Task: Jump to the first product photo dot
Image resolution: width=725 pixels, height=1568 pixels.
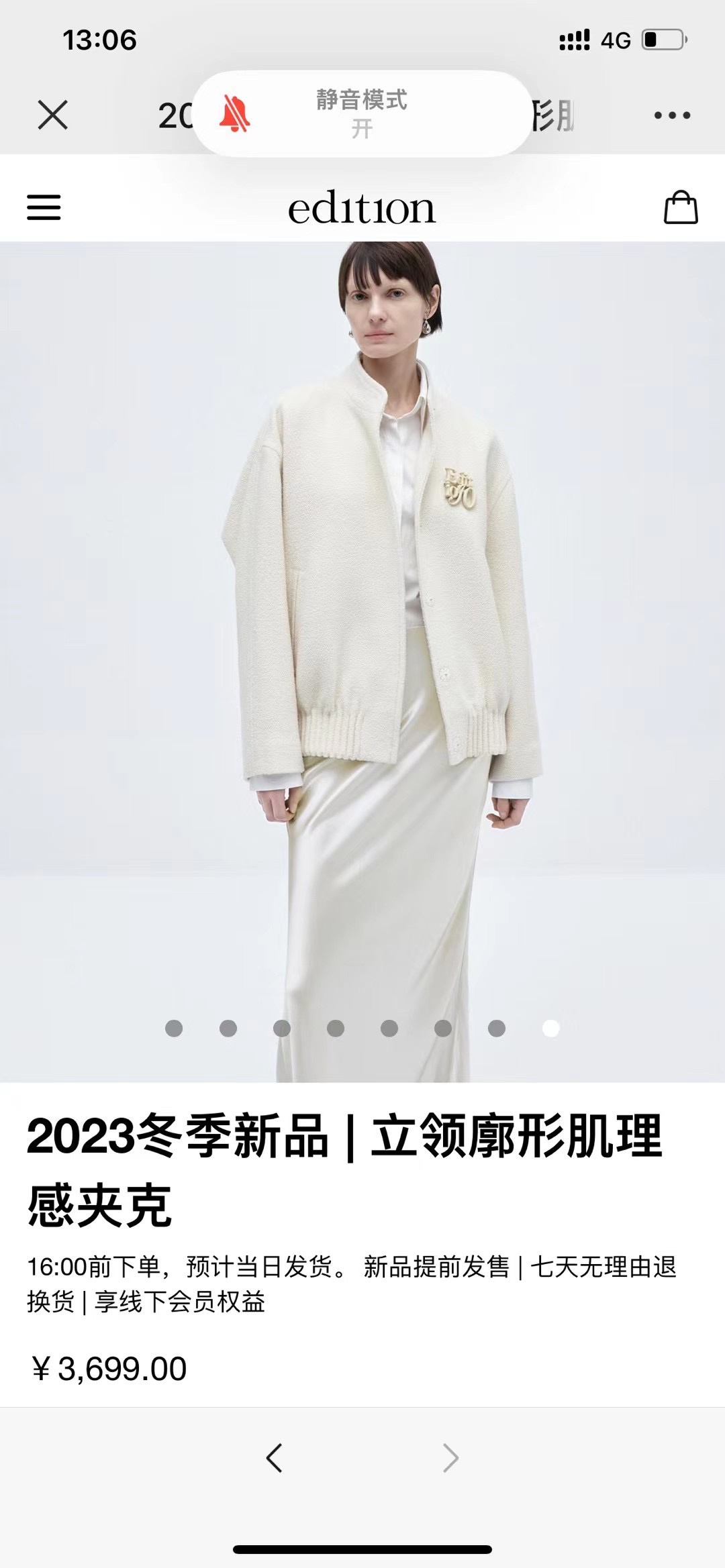Action: pyautogui.click(x=174, y=1028)
